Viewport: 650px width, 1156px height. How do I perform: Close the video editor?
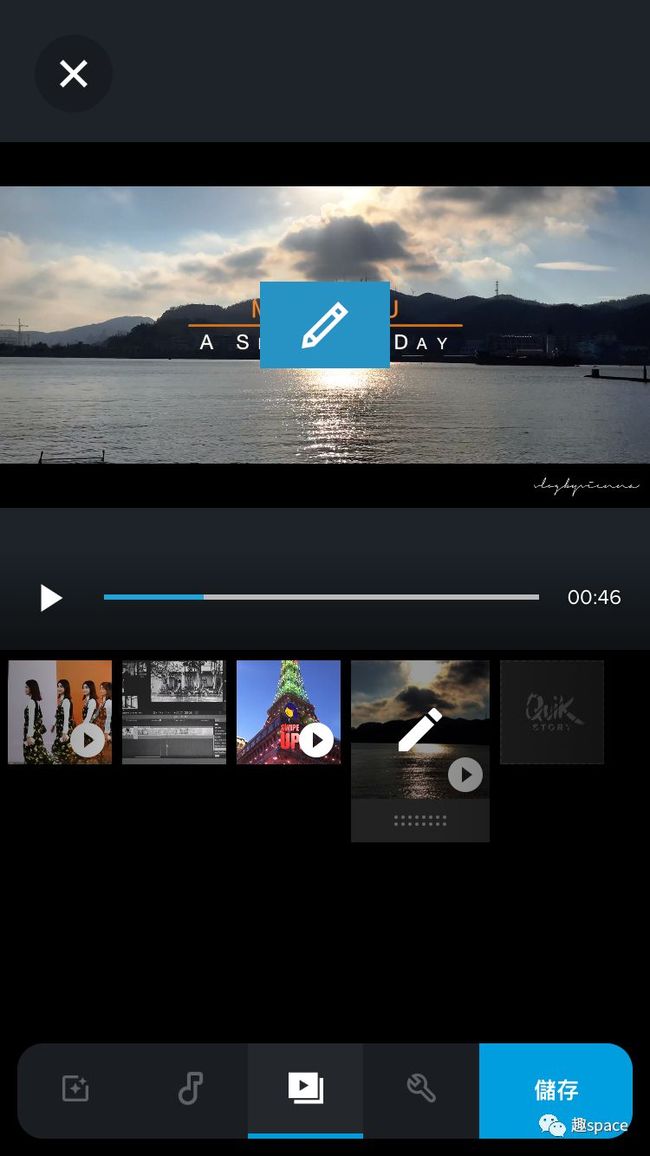(74, 74)
